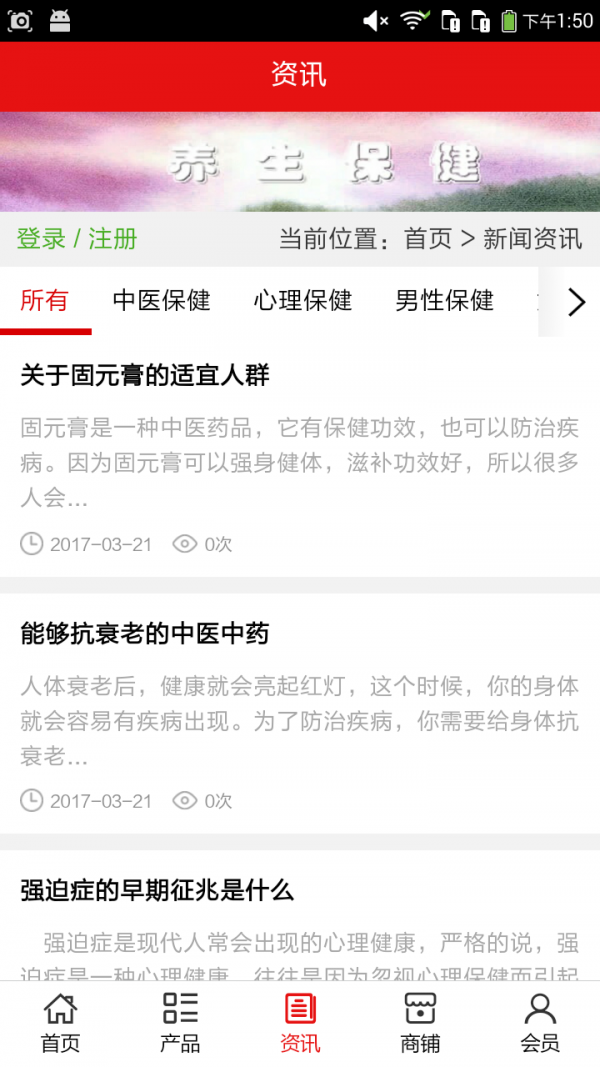The width and height of the screenshot is (600, 1067).
Task: Go to 首页 in breadcrumb
Action: pyautogui.click(x=428, y=239)
